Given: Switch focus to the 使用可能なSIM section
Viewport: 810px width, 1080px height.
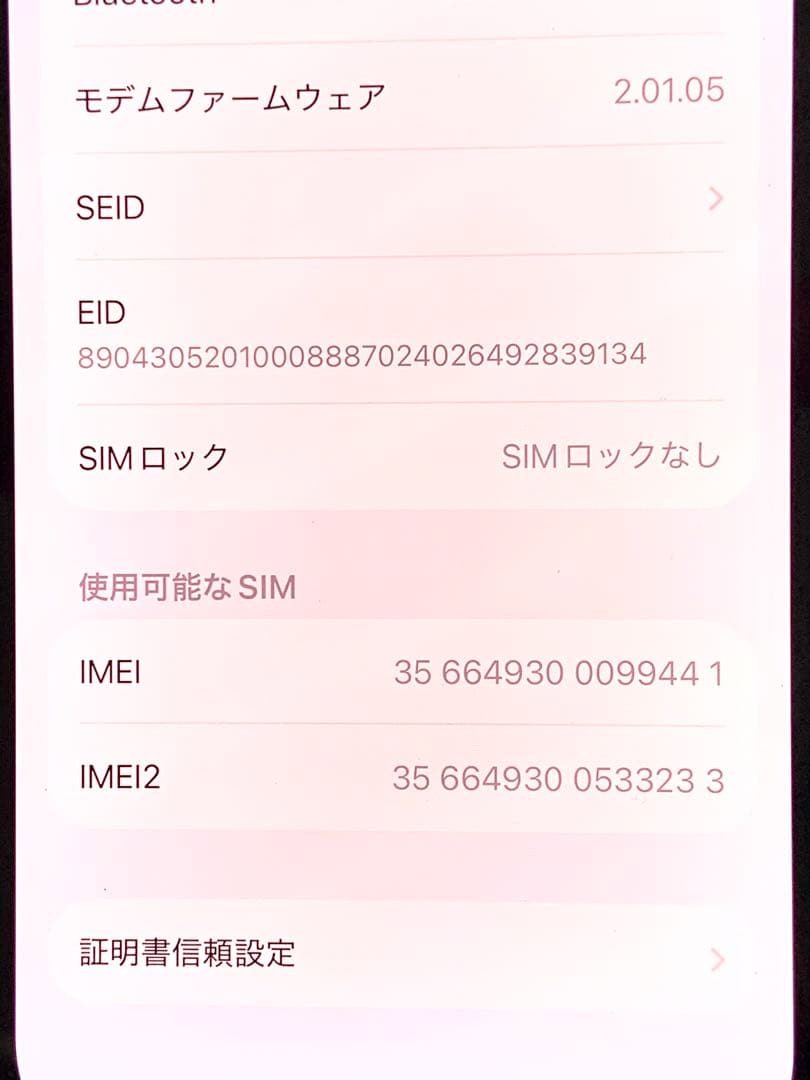Looking at the screenshot, I should click(183, 588).
